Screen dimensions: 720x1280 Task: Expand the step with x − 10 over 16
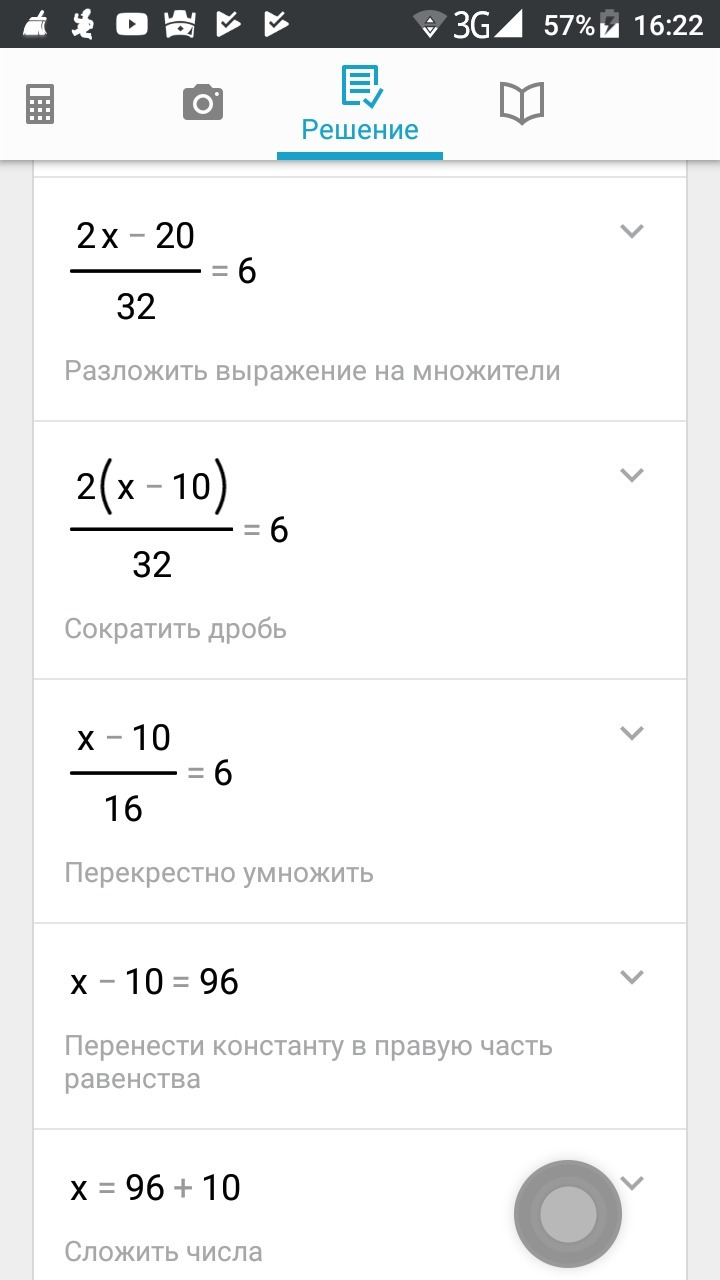pos(631,733)
